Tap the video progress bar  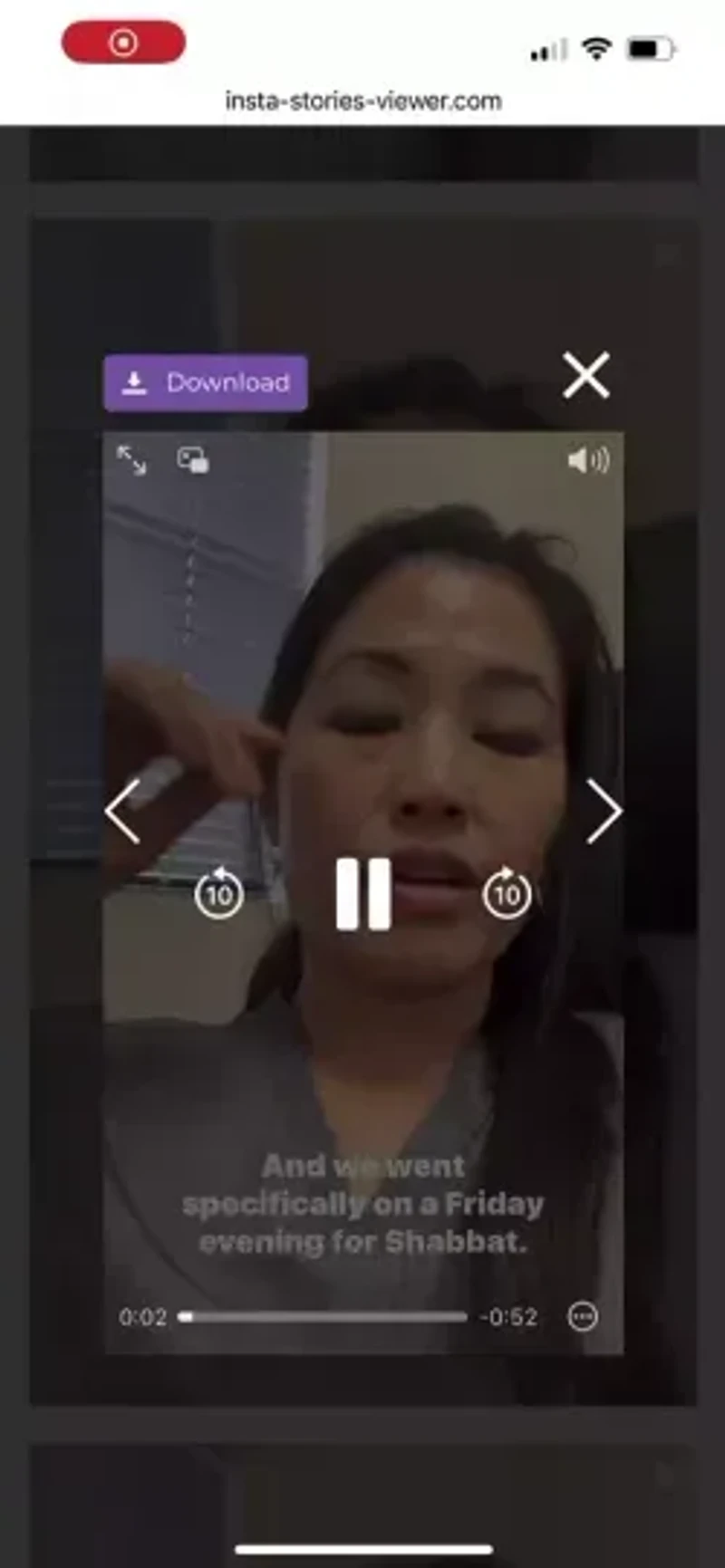point(323,1316)
